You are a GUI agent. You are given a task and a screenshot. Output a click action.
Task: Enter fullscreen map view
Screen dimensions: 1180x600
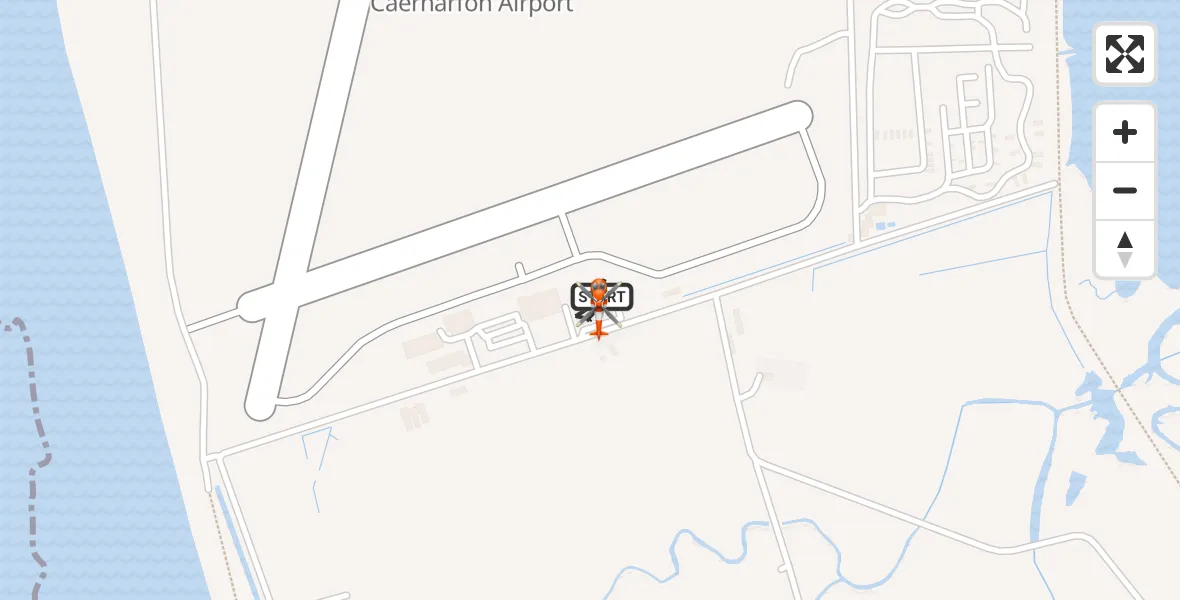pyautogui.click(x=1125, y=54)
